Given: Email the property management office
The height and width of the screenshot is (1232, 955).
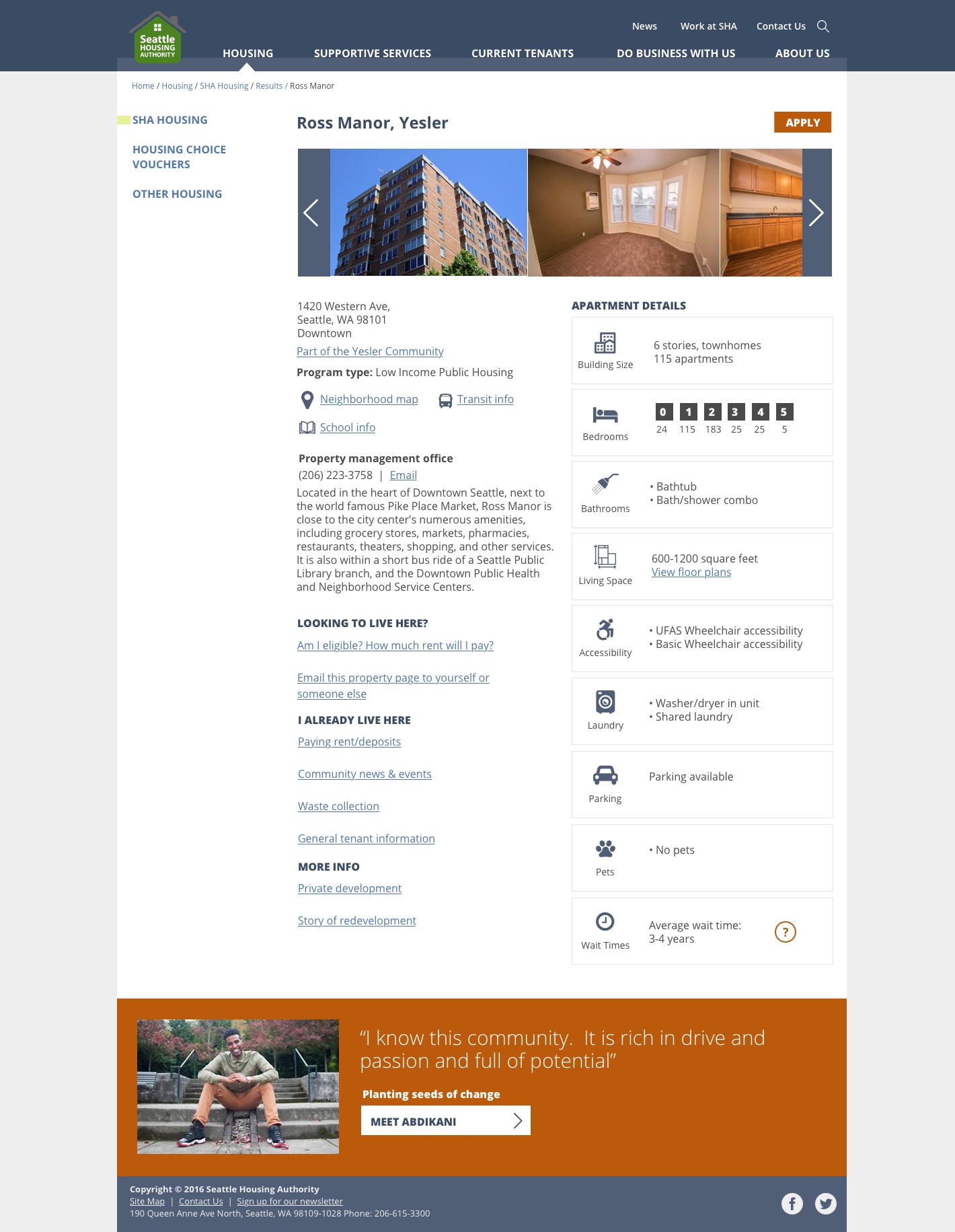Looking at the screenshot, I should click(403, 475).
